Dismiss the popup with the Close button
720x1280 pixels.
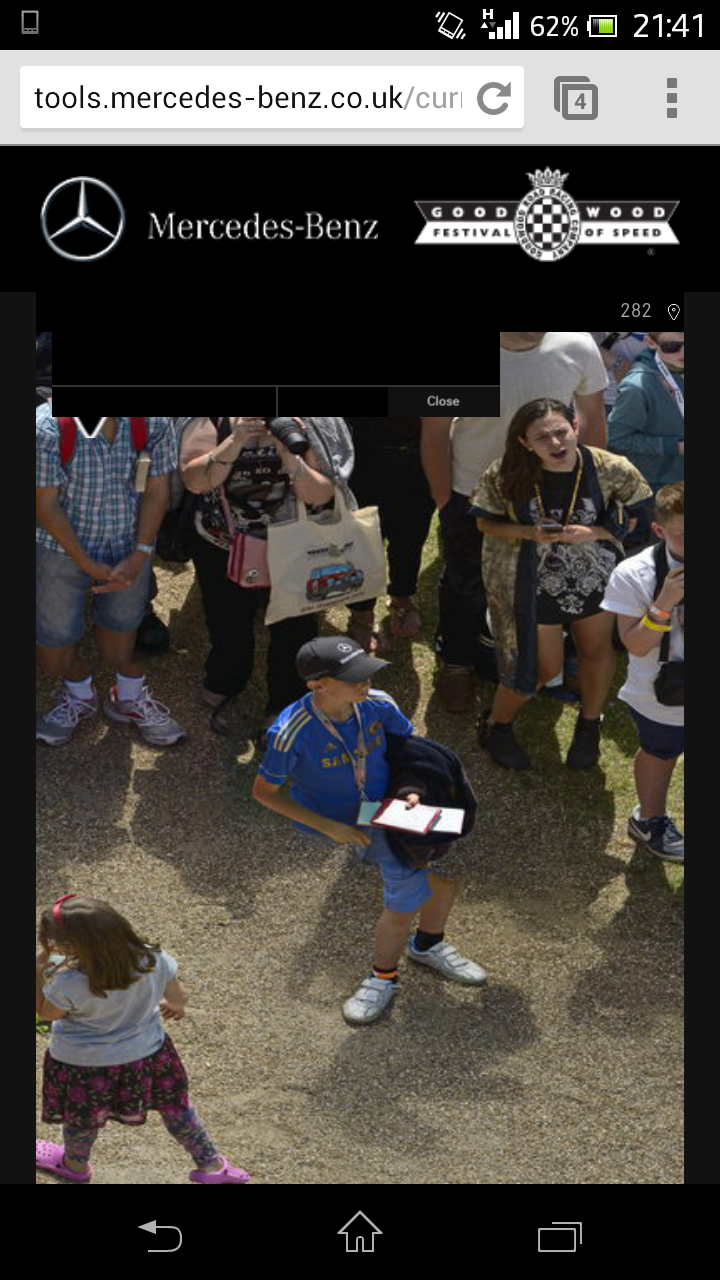(443, 401)
